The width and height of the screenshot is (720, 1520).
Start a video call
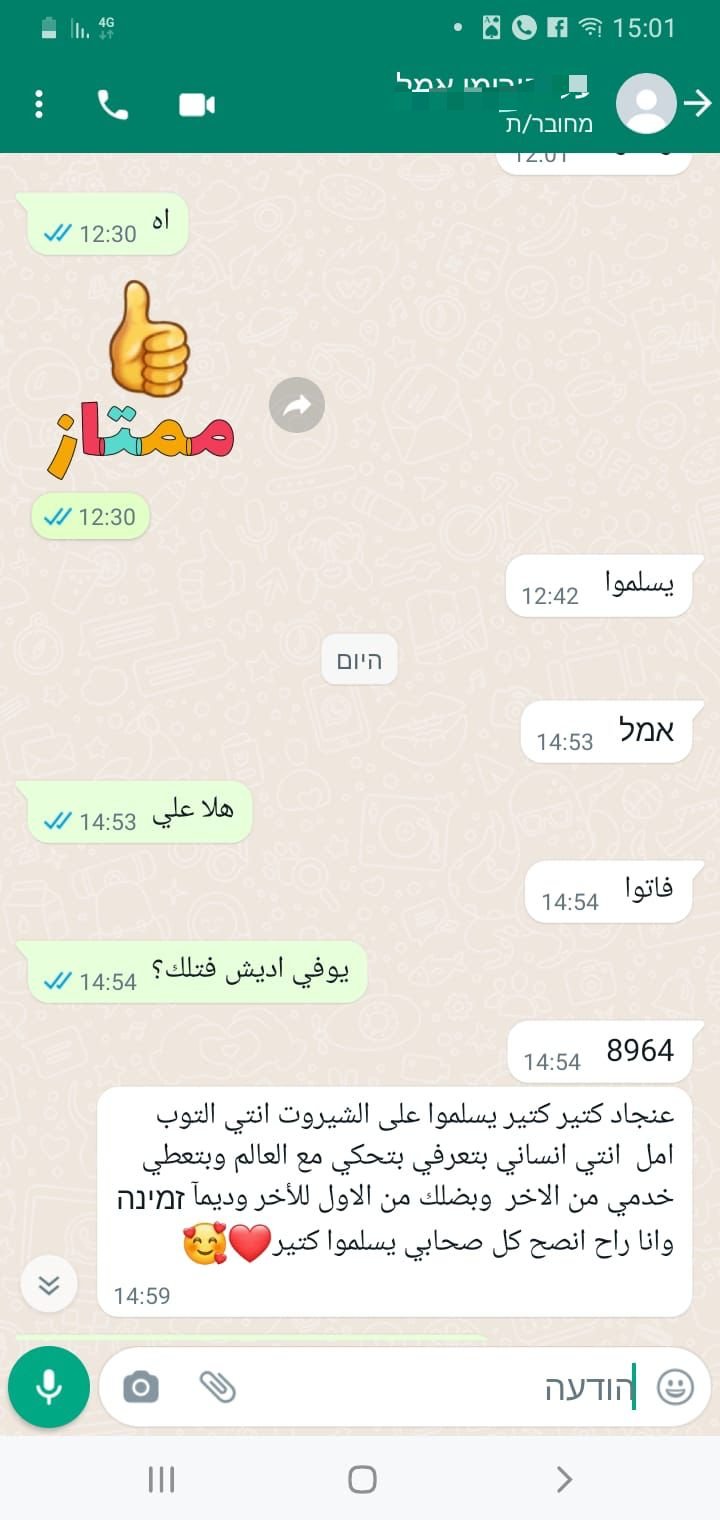[x=196, y=104]
